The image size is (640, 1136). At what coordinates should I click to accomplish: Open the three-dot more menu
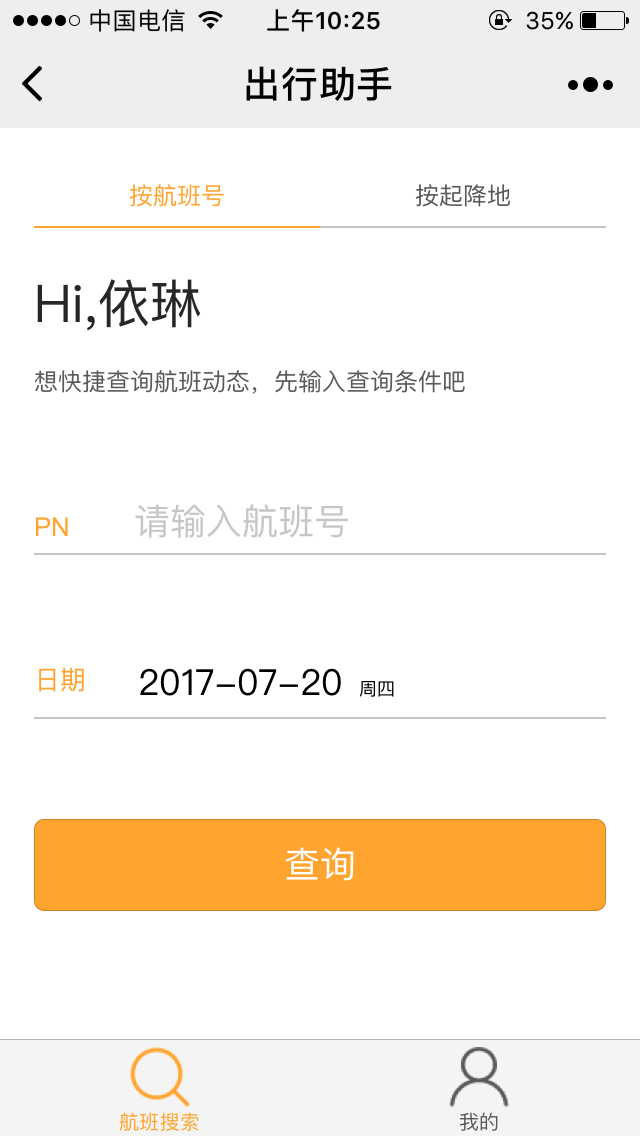591,85
